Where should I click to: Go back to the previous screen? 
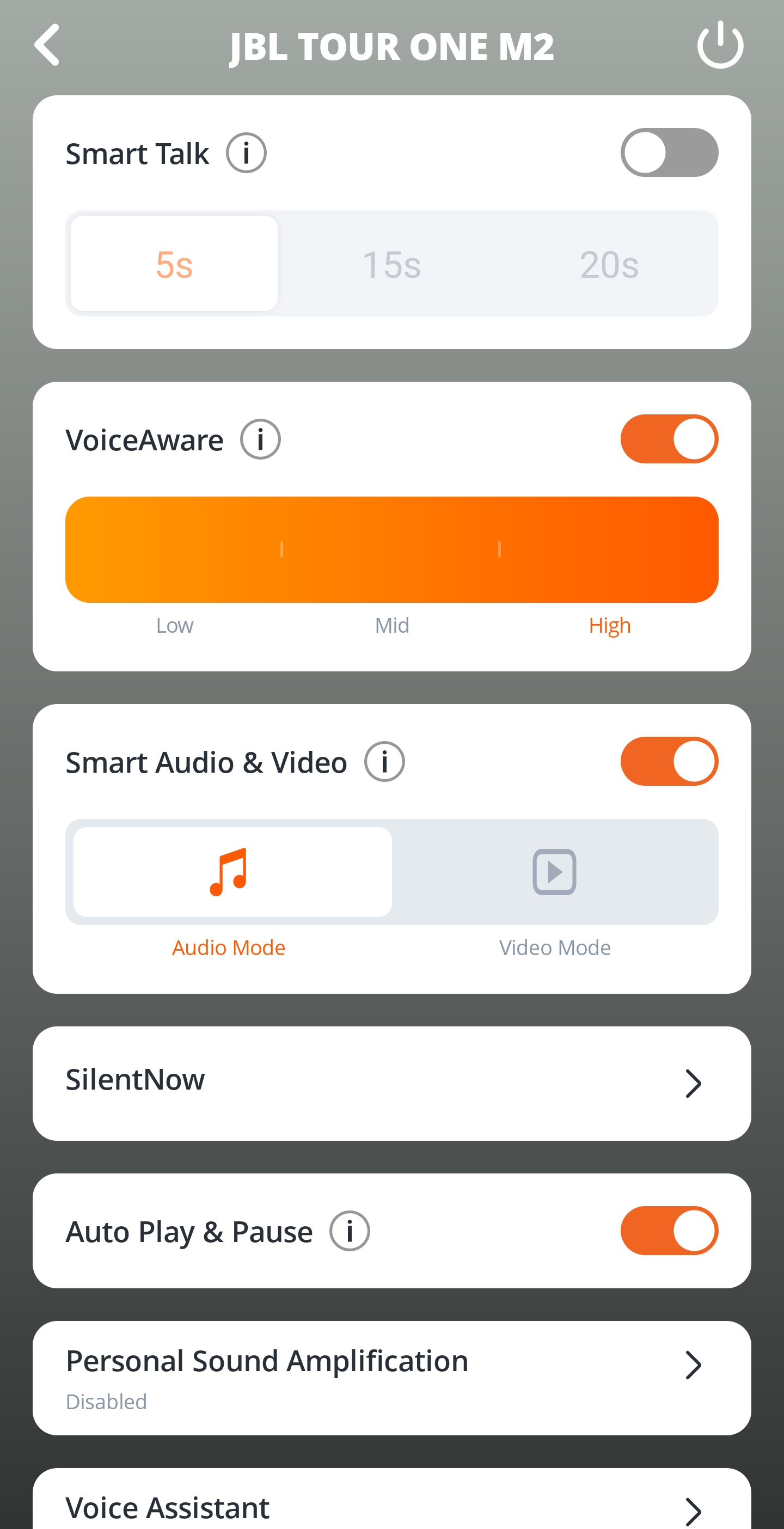(47, 45)
